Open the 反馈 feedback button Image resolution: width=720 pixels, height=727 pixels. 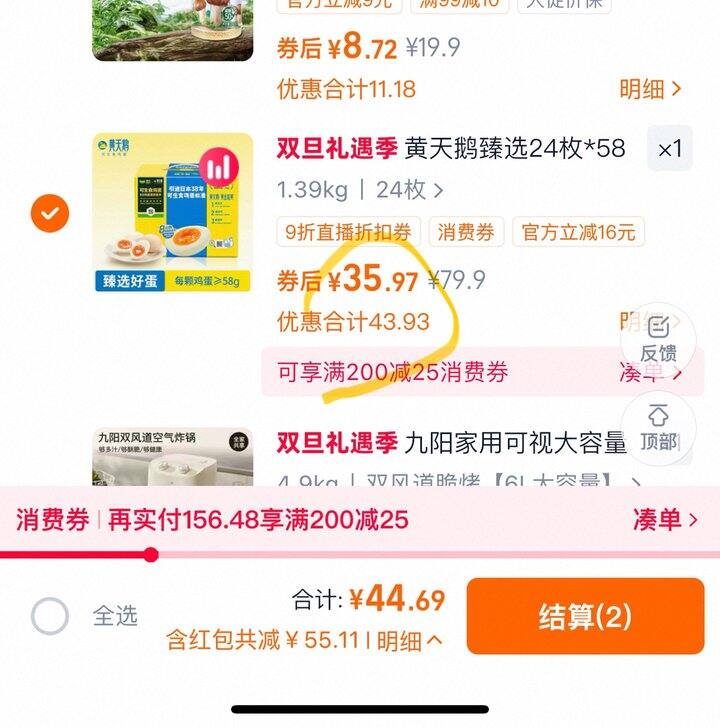(658, 338)
